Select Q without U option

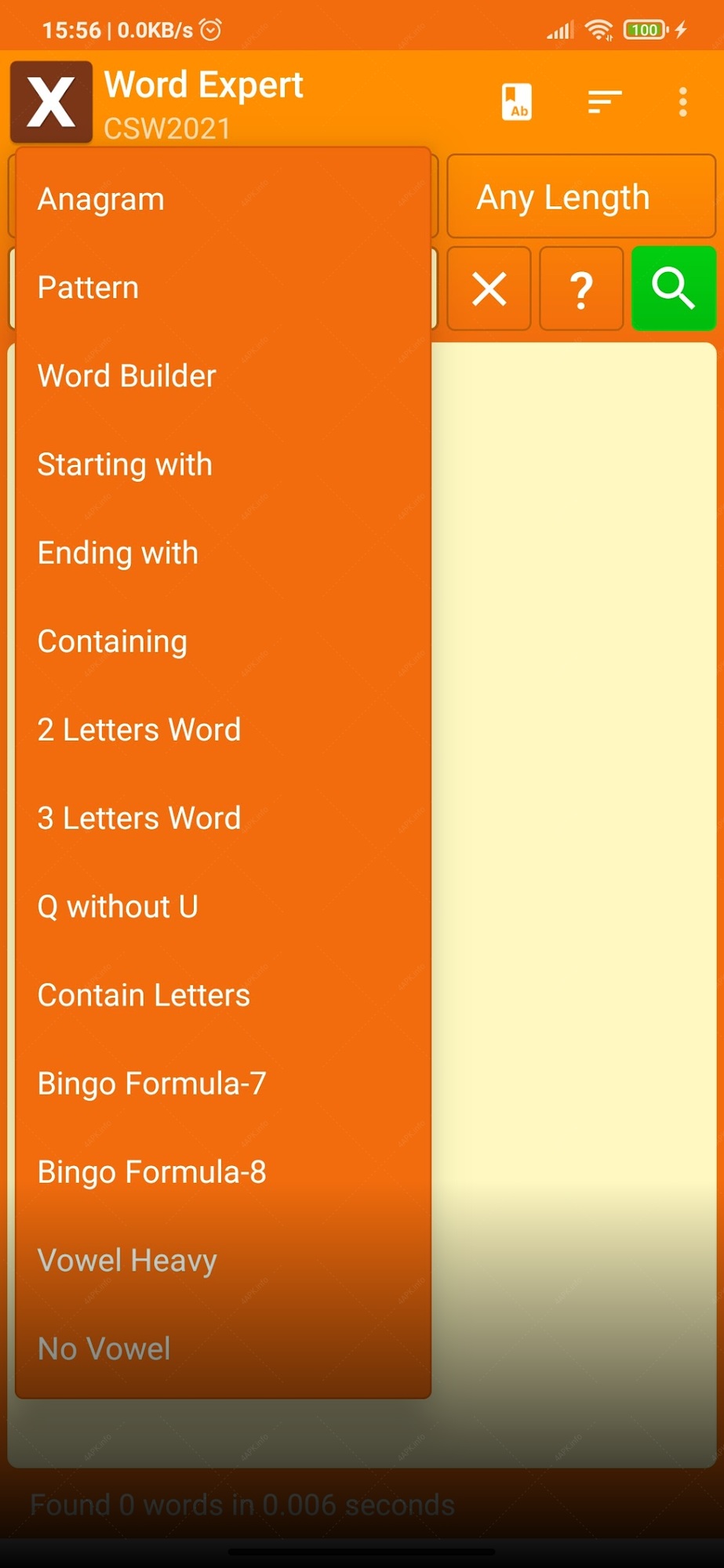(223, 907)
